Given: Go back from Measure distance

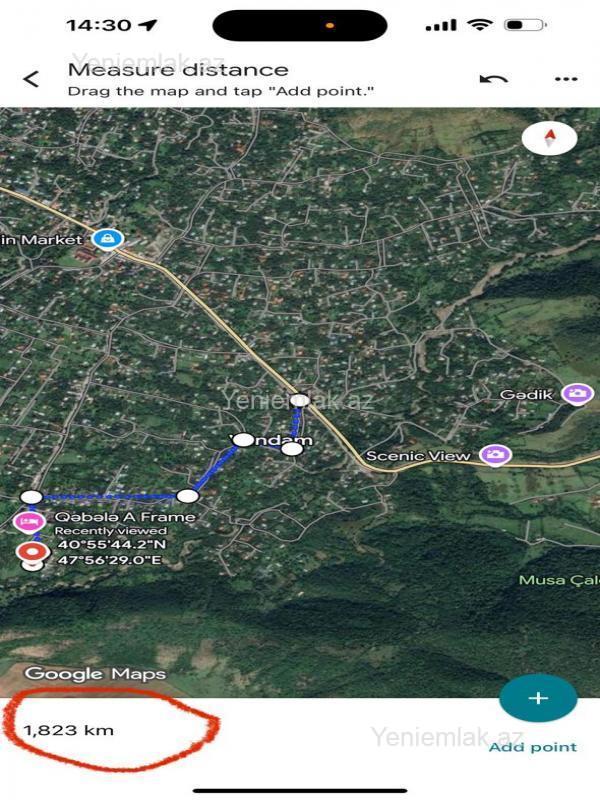Looking at the screenshot, I should pos(32,79).
